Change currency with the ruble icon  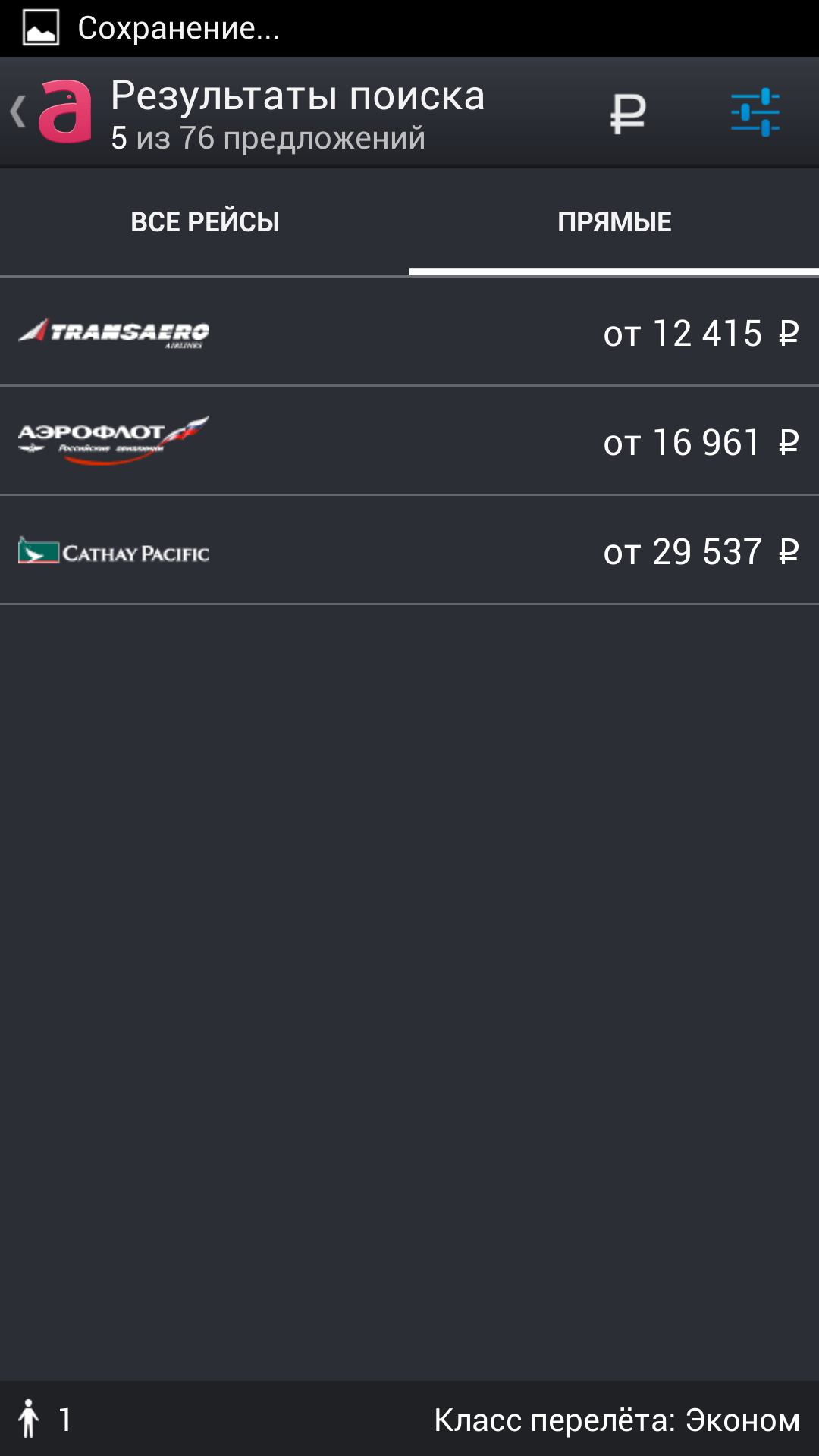tap(628, 114)
